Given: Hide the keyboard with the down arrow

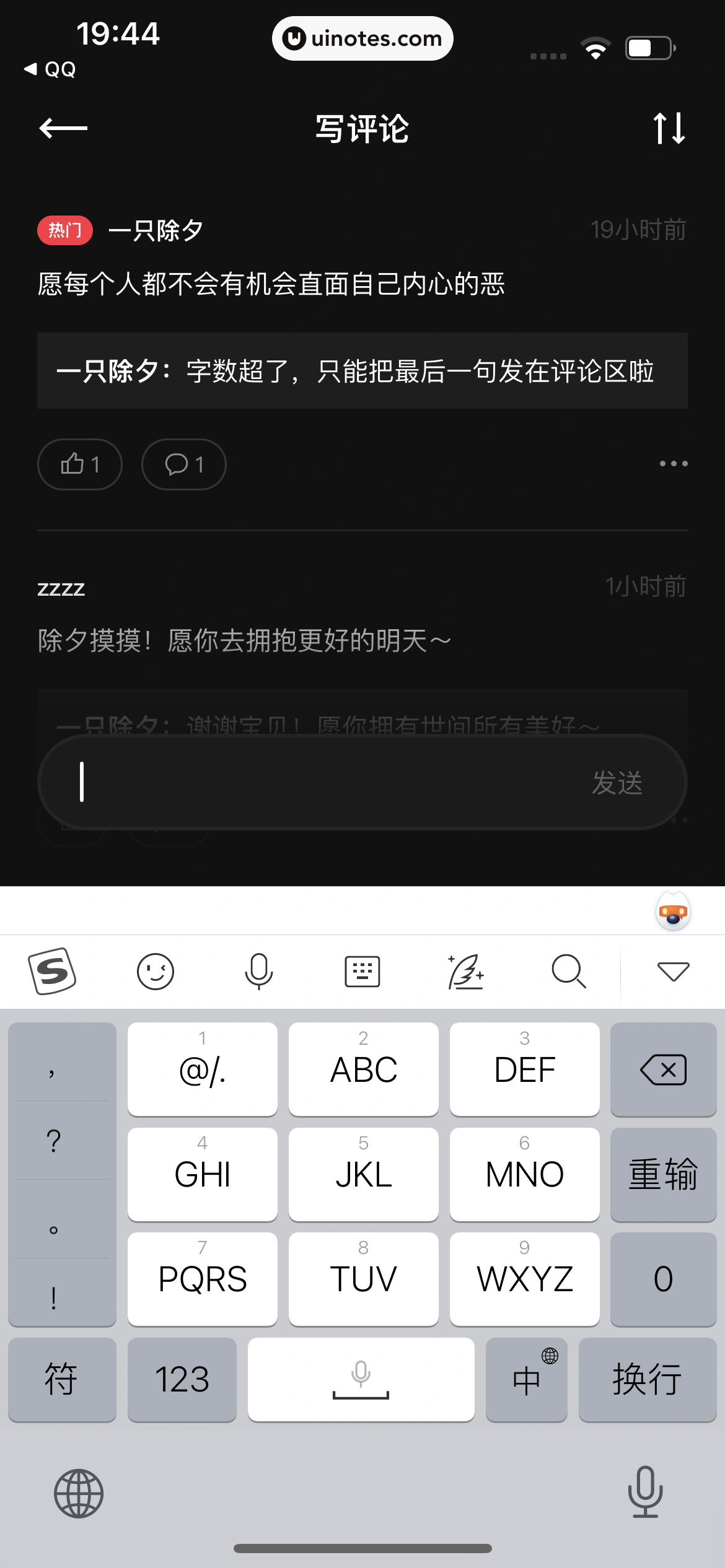Looking at the screenshot, I should point(673,971).
